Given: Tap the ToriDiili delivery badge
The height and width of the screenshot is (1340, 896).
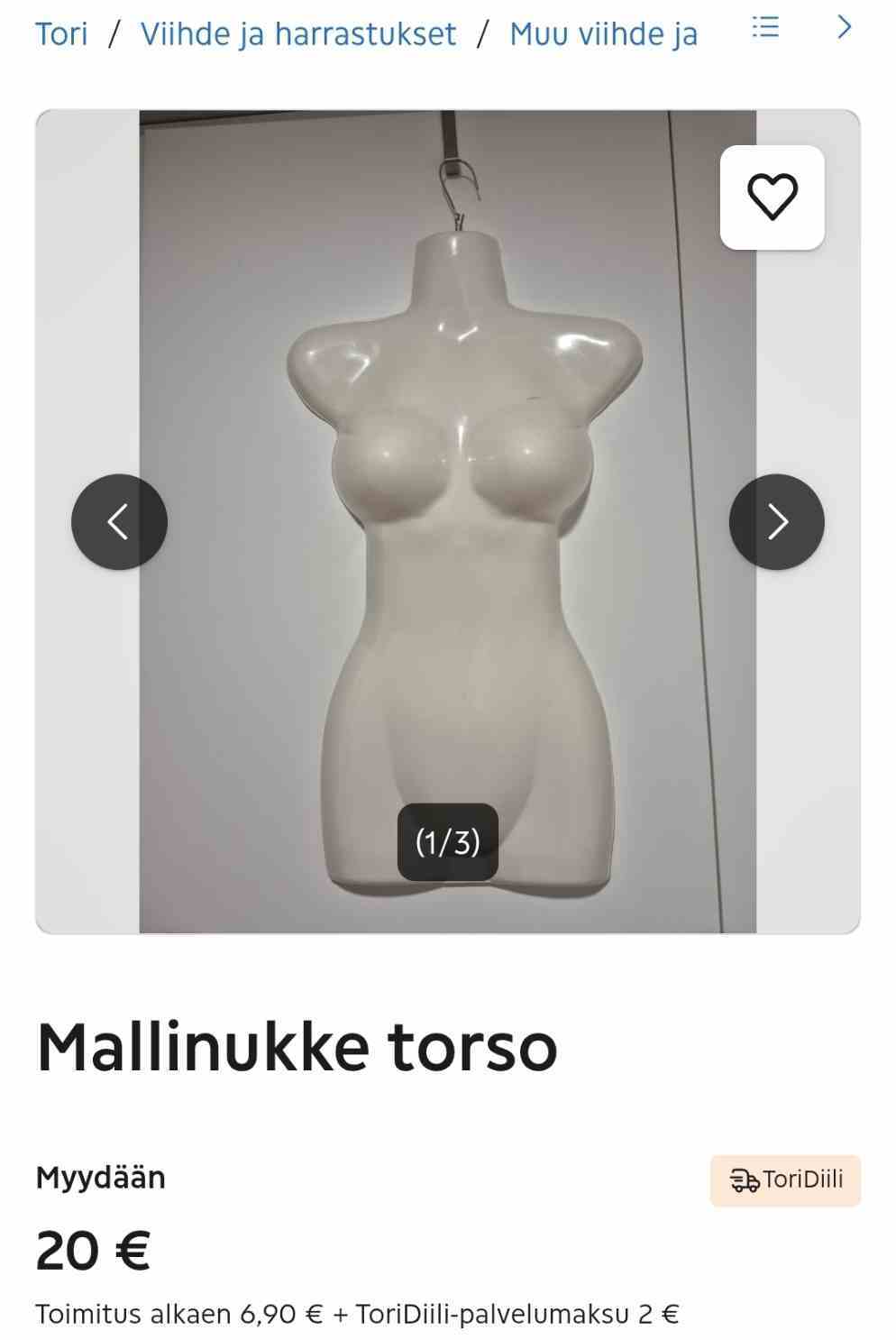Looking at the screenshot, I should click(x=785, y=1179).
